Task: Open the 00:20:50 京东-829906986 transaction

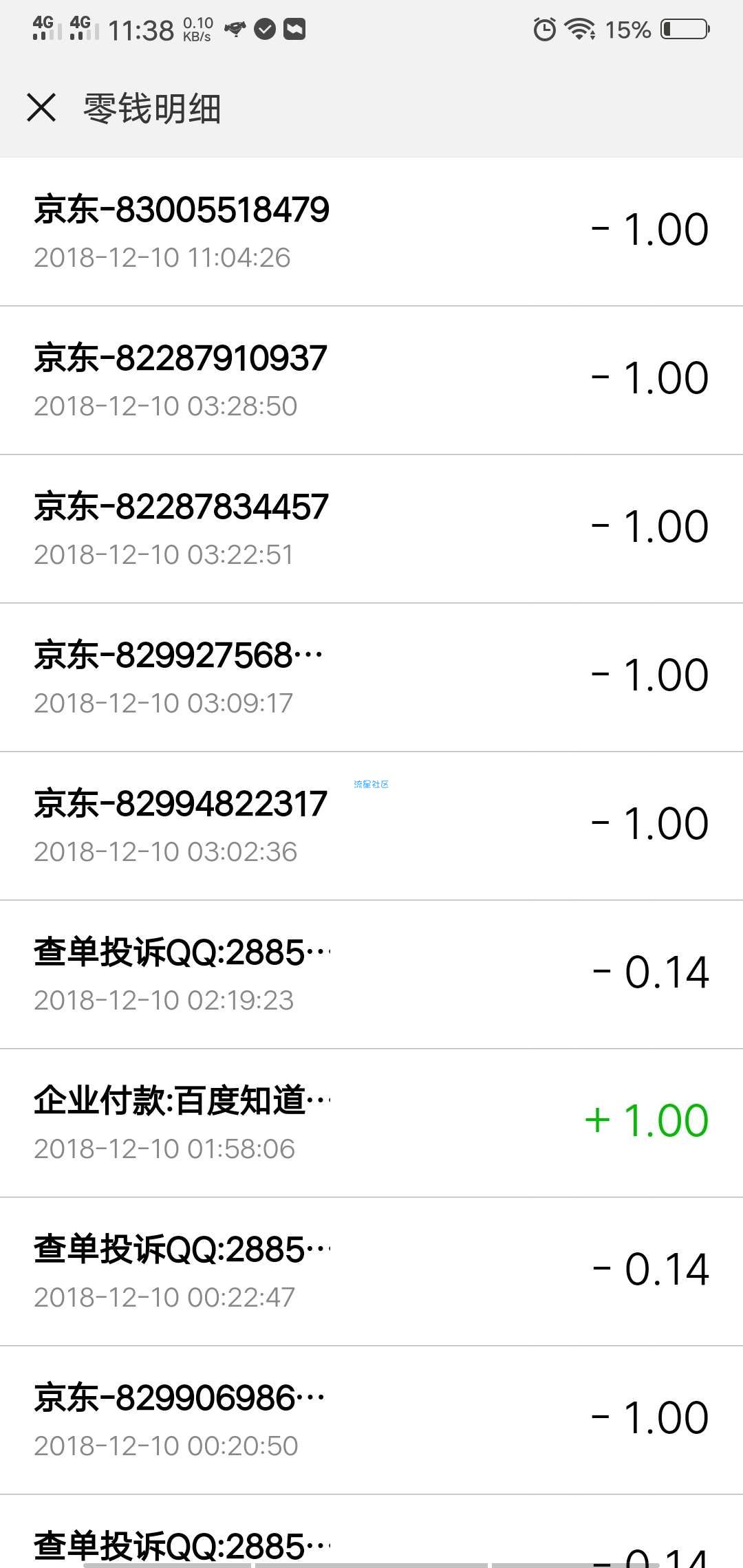Action: click(x=371, y=1420)
